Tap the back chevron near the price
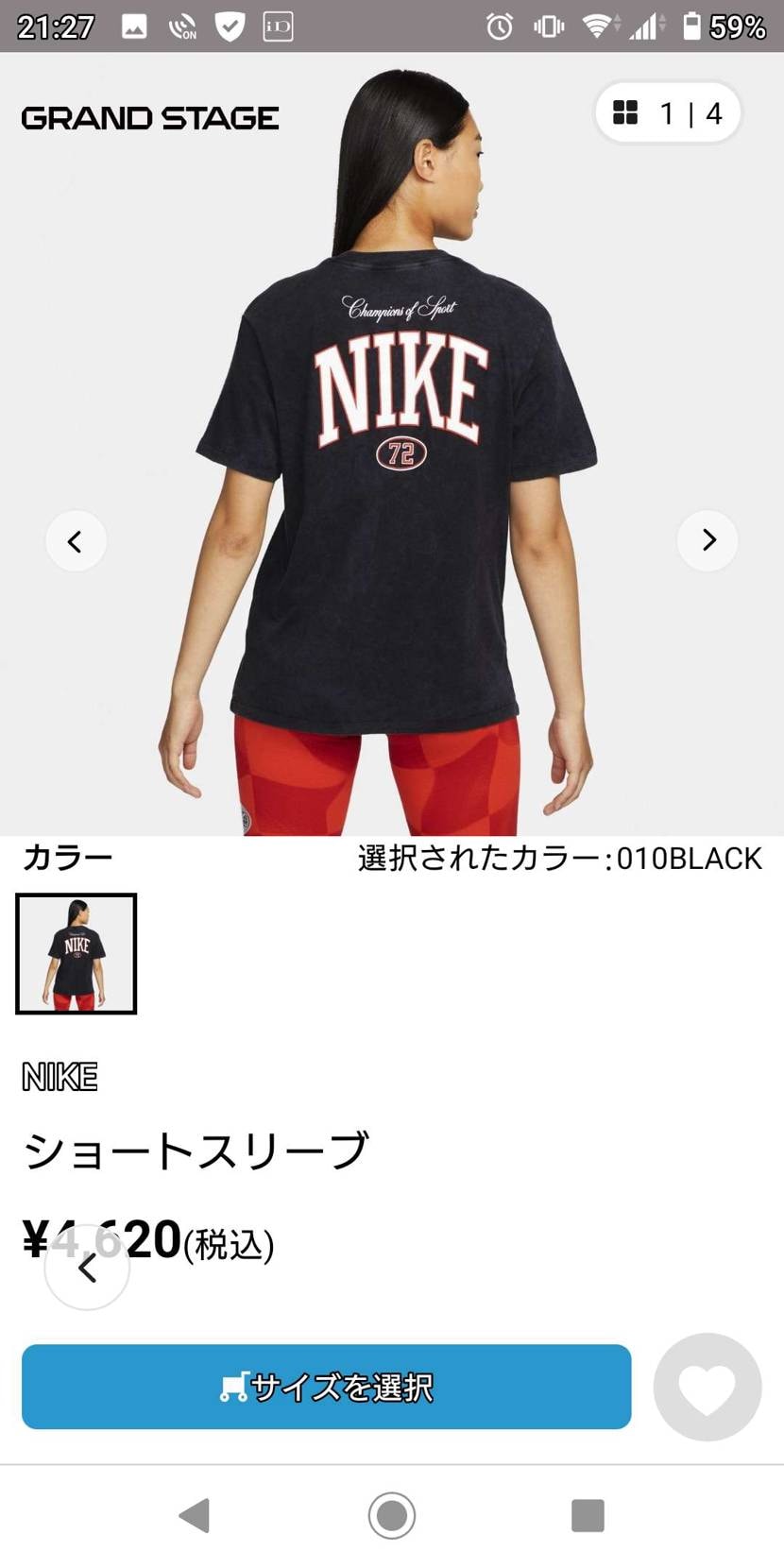784x1568 pixels. (87, 1268)
